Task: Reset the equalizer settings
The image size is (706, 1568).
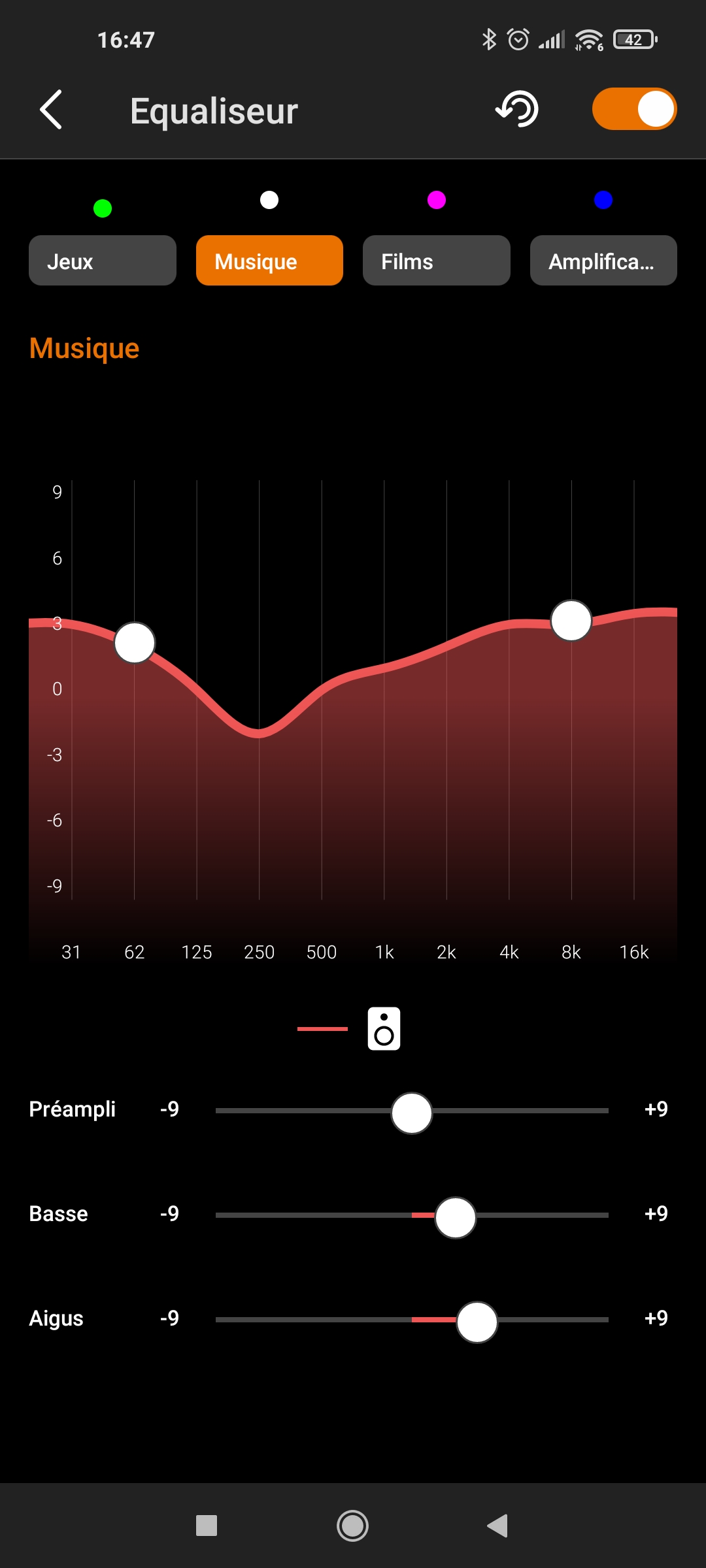Action: pyautogui.click(x=517, y=109)
